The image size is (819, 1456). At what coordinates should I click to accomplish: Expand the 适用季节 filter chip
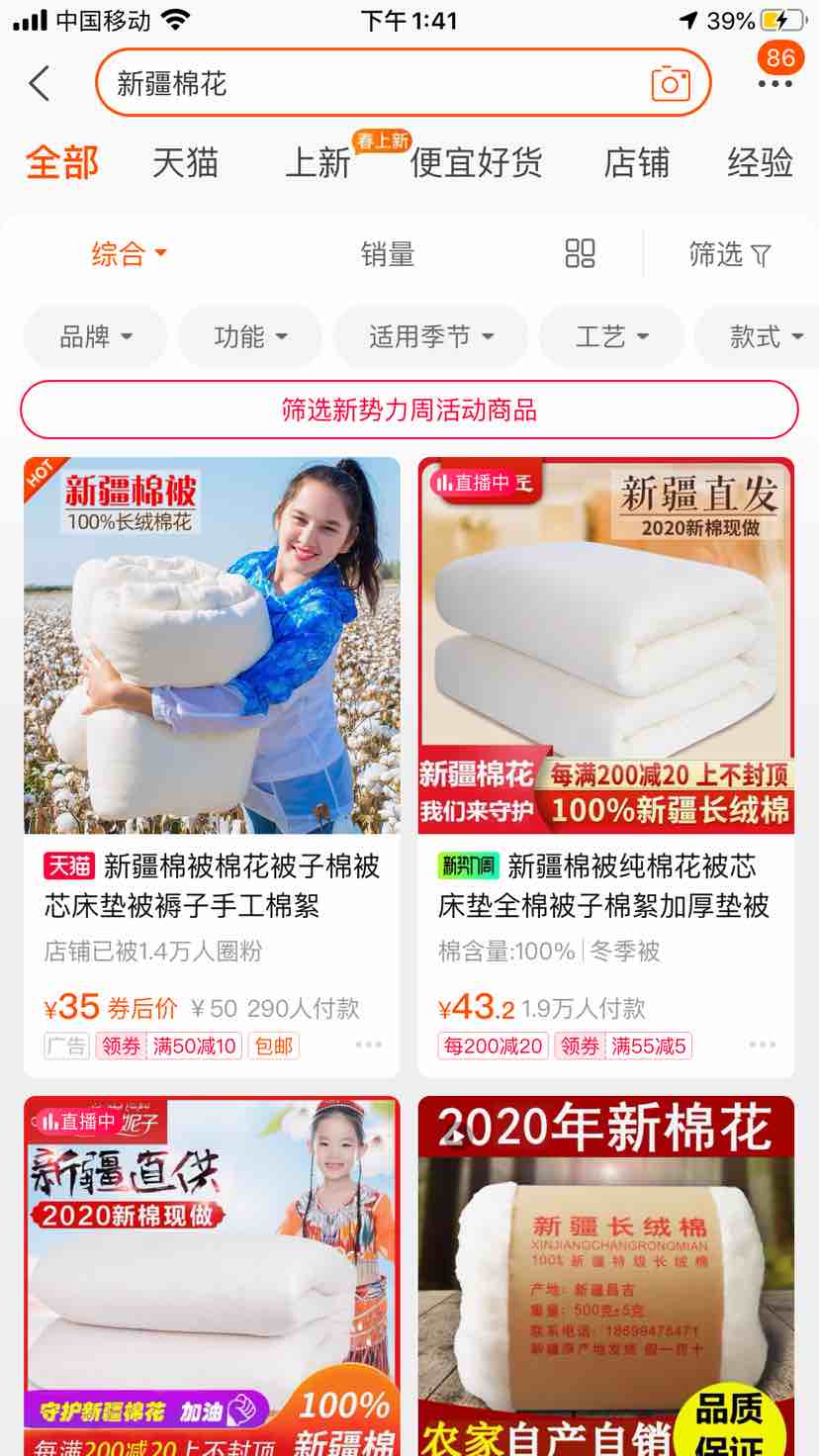point(430,337)
